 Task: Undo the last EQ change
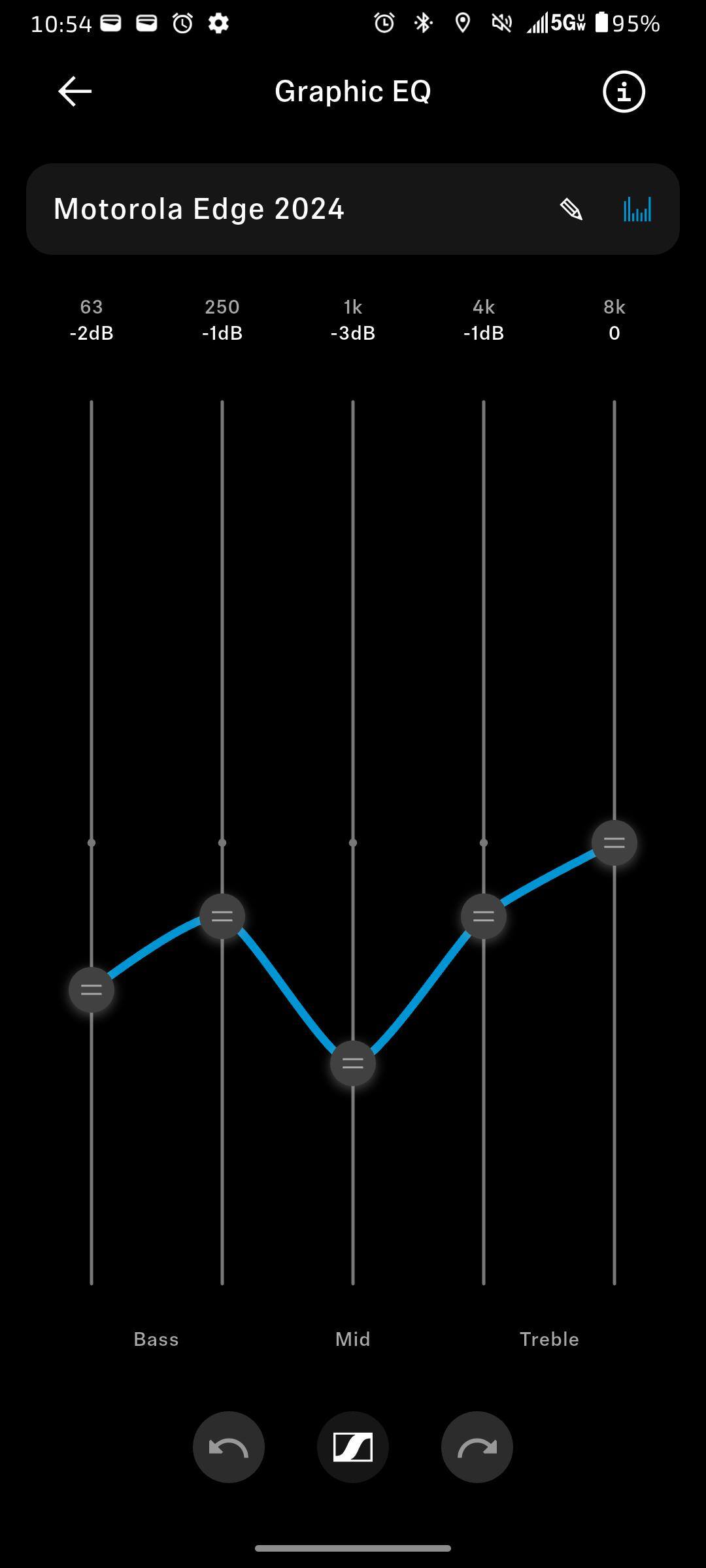(229, 1447)
